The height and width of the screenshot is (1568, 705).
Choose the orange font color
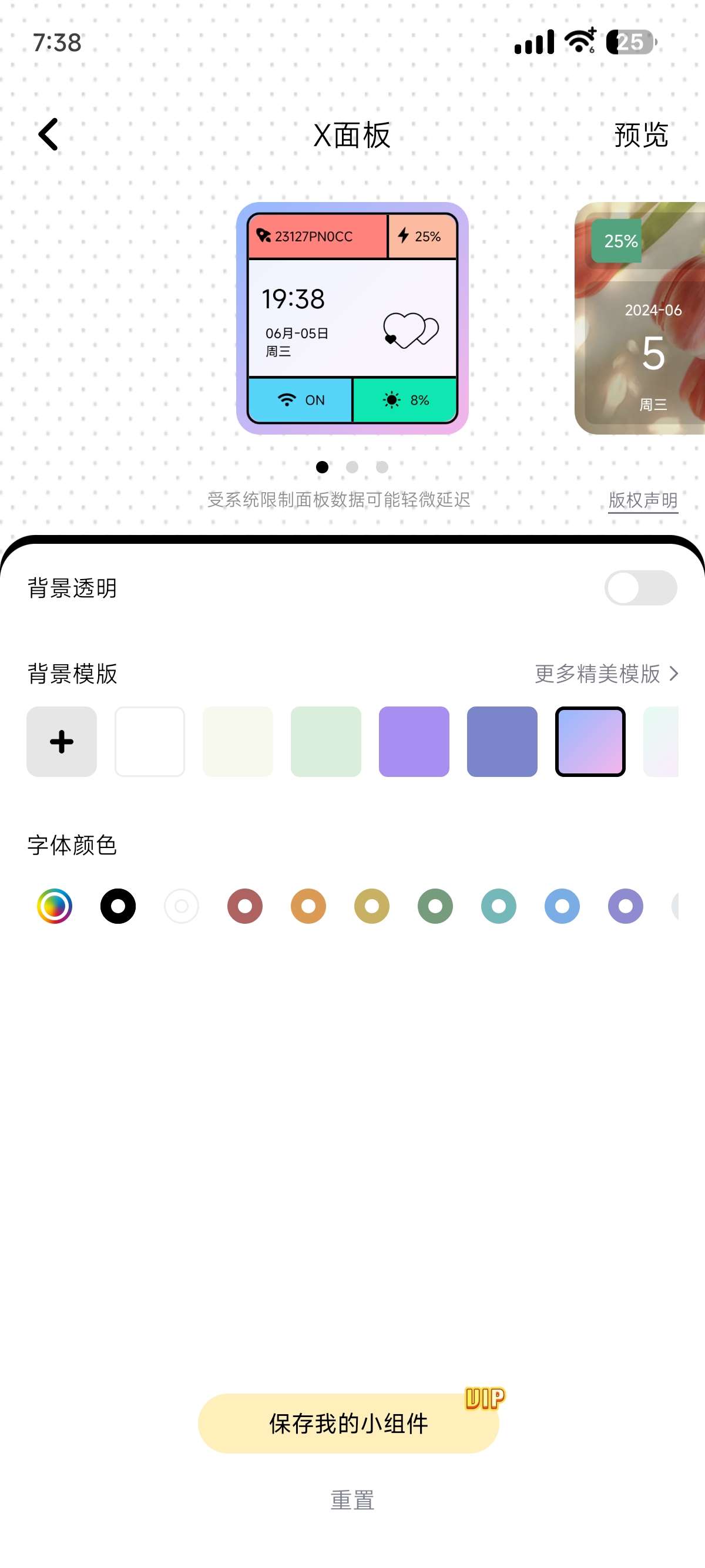[x=308, y=906]
